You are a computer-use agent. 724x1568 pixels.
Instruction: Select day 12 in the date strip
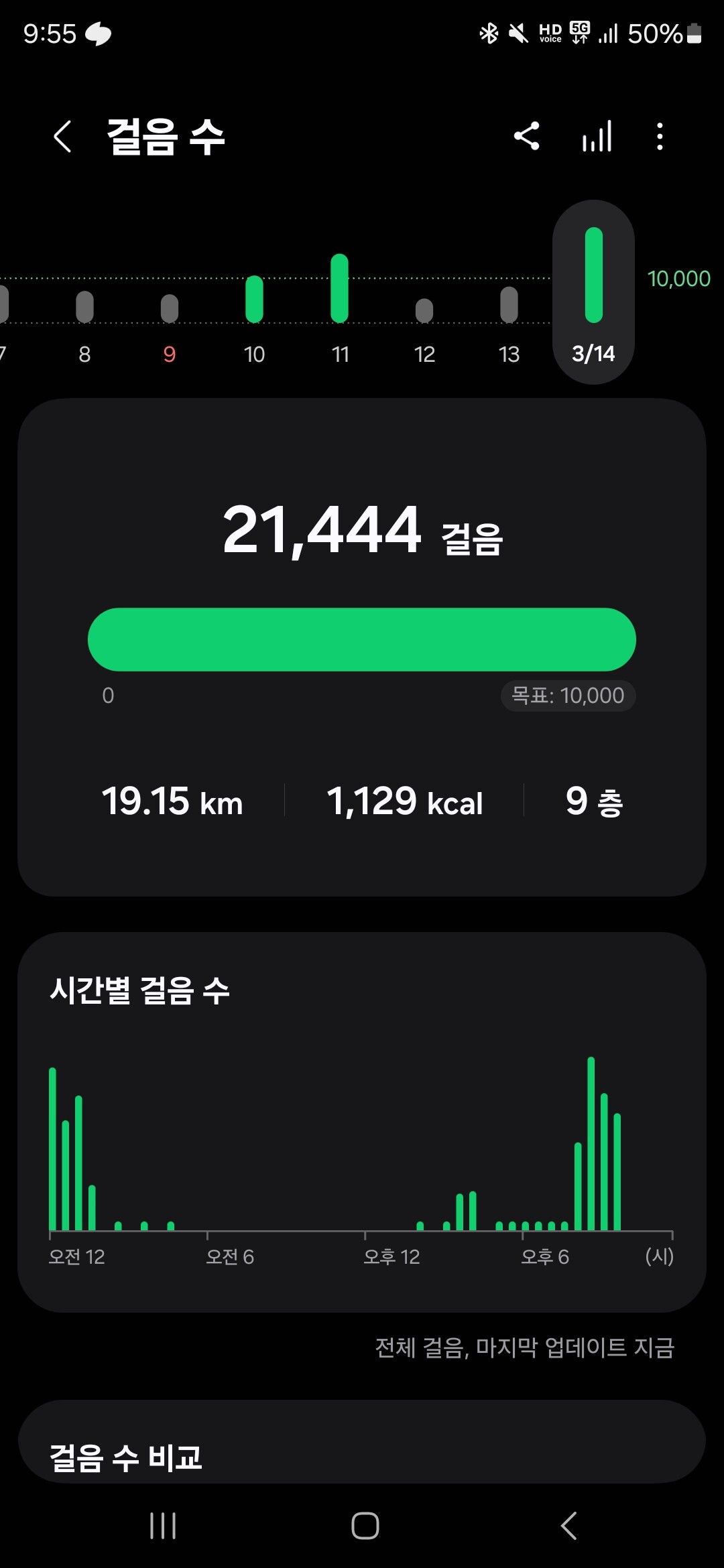tap(424, 322)
